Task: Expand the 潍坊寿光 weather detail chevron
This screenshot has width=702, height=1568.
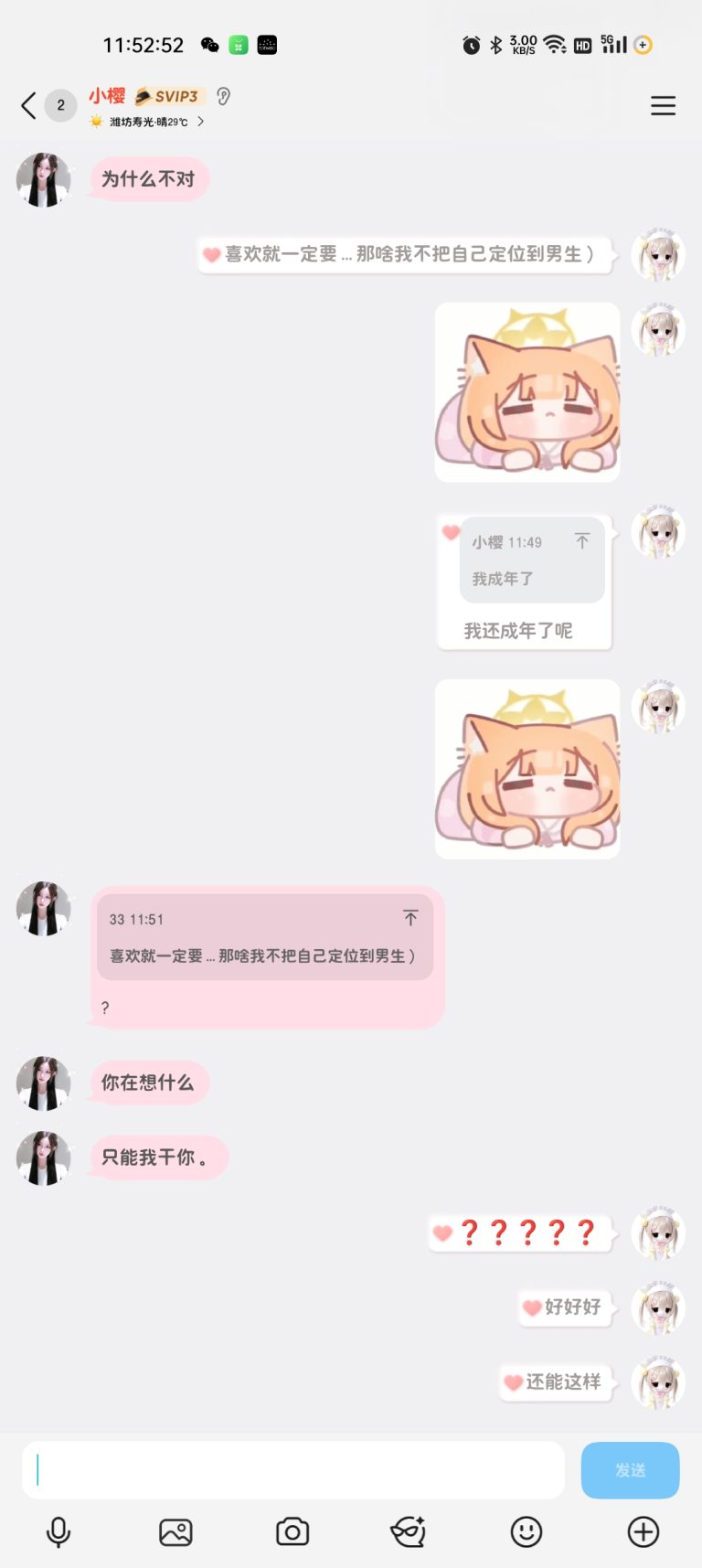Action: click(201, 121)
